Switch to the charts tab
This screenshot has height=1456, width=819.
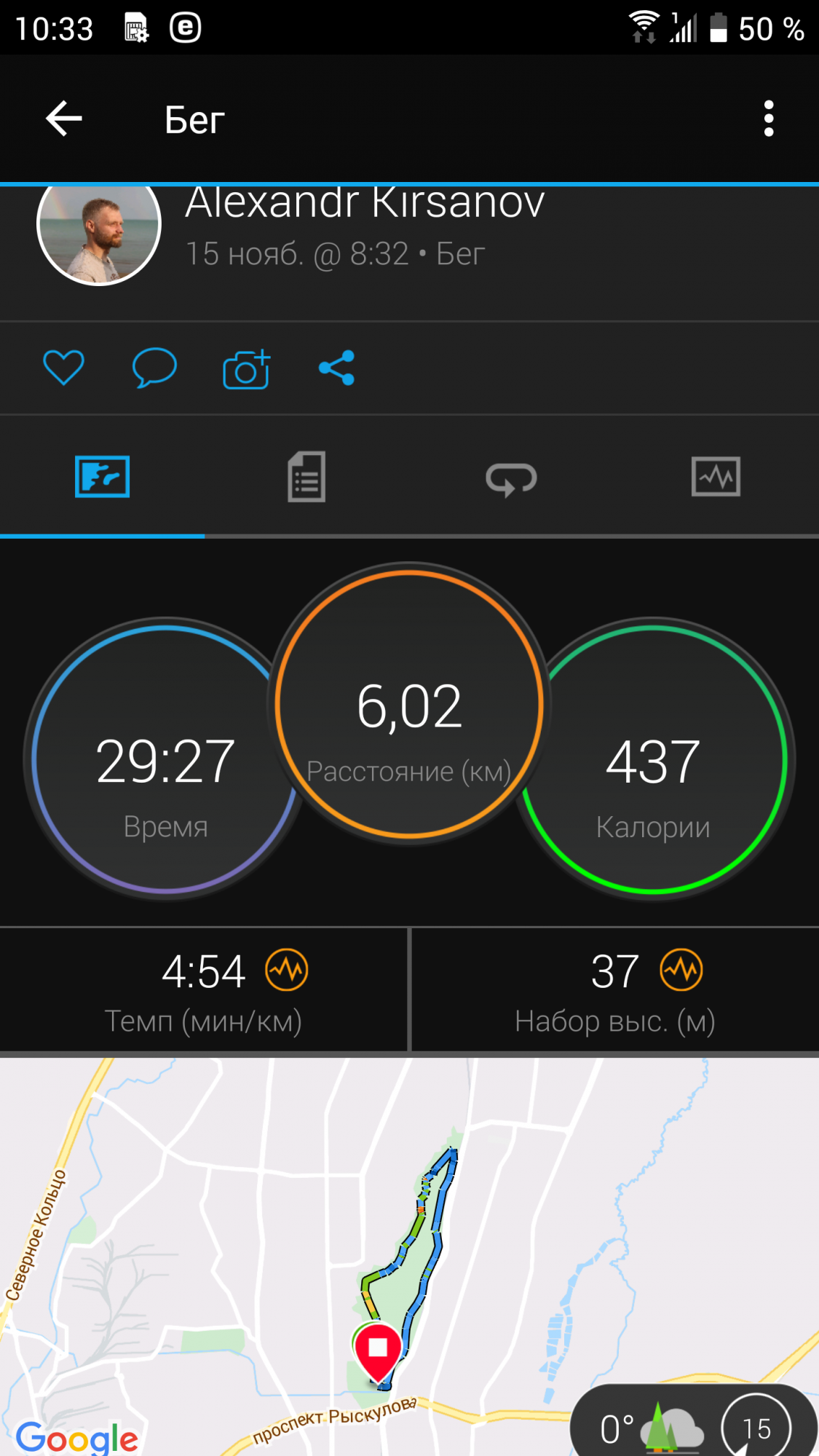point(716,477)
